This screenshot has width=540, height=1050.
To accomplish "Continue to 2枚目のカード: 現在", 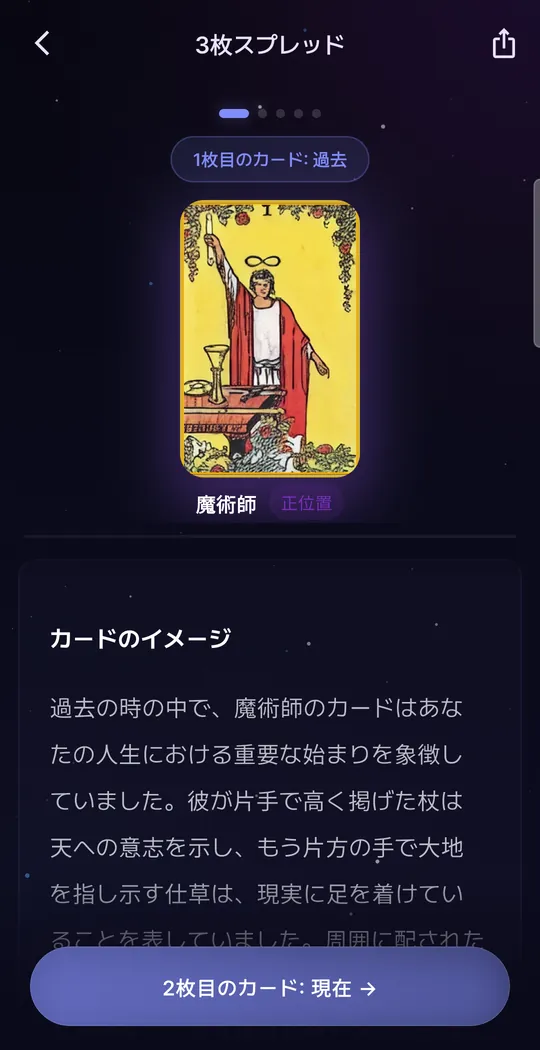I will [270, 988].
